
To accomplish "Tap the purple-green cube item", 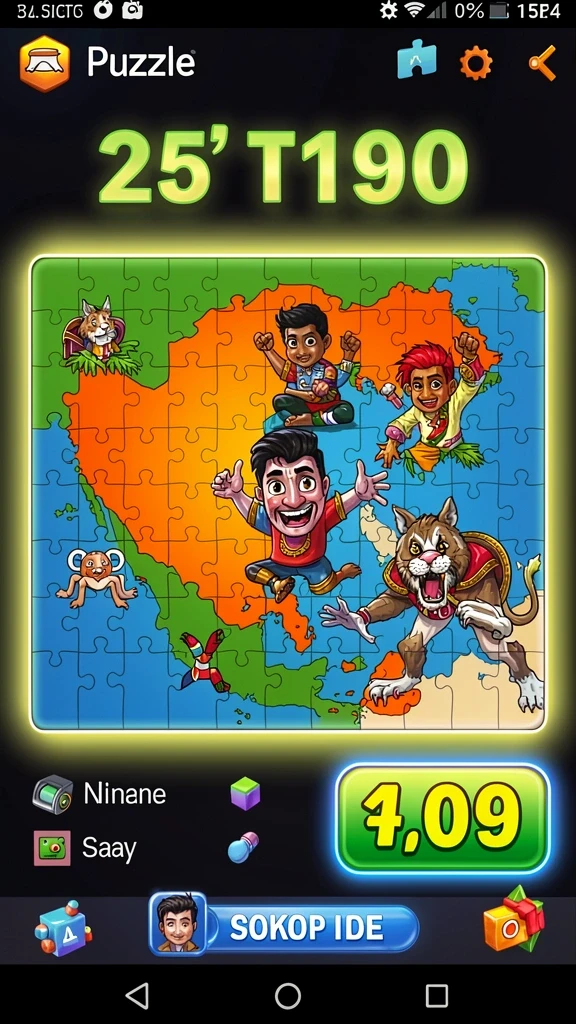I will pyautogui.click(x=246, y=794).
